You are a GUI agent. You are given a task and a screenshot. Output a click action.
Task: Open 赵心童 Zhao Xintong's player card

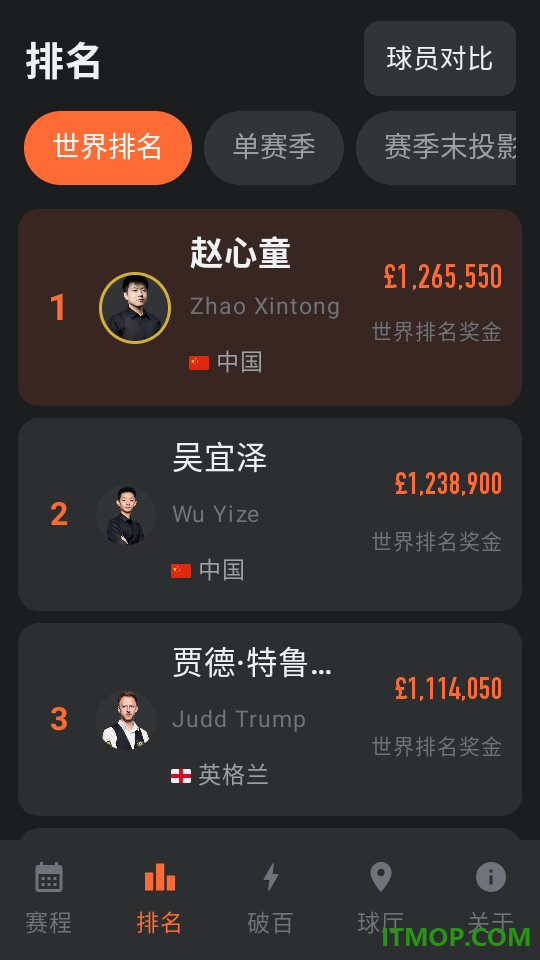(x=270, y=307)
